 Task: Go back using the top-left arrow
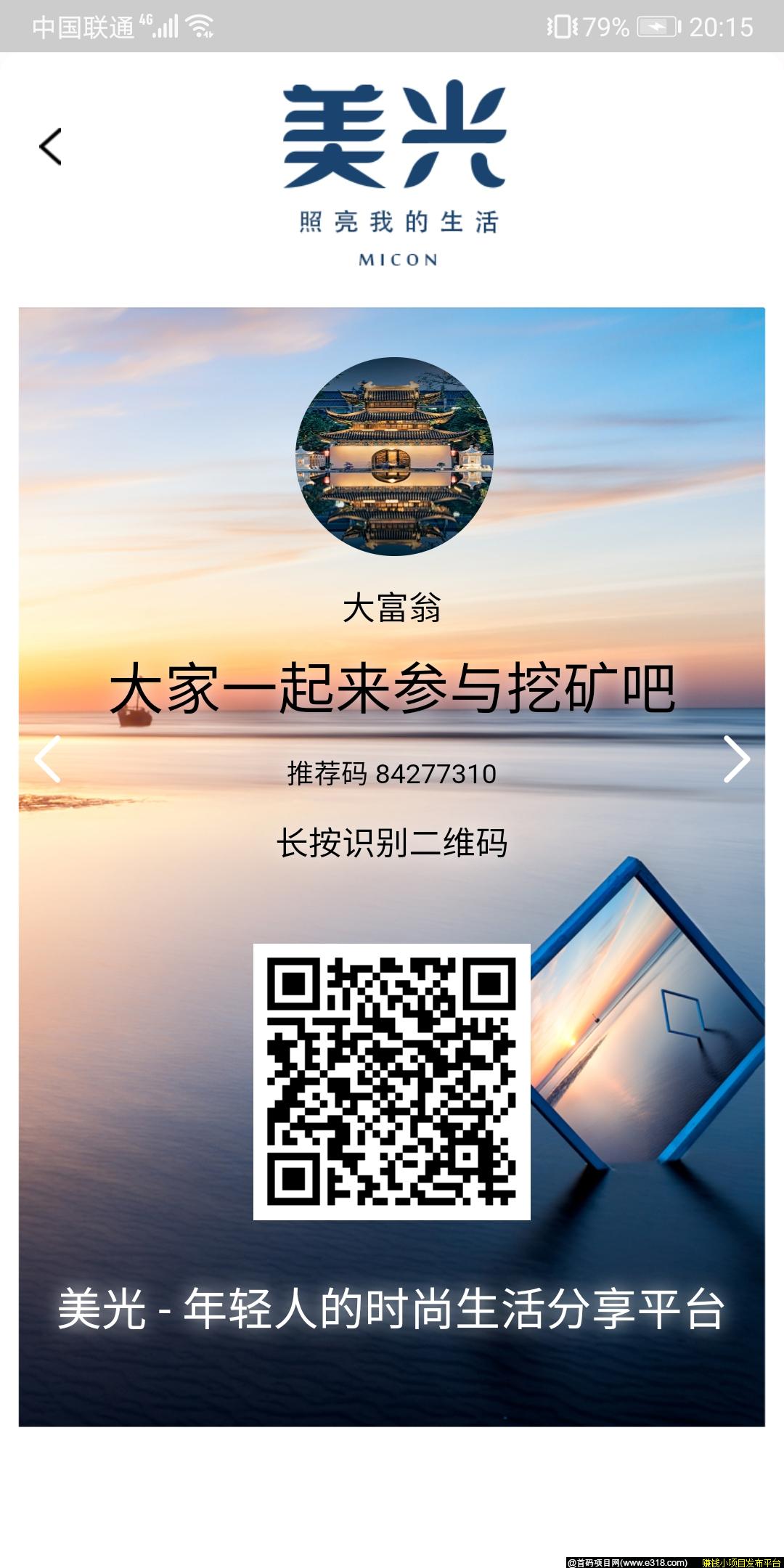(x=51, y=147)
